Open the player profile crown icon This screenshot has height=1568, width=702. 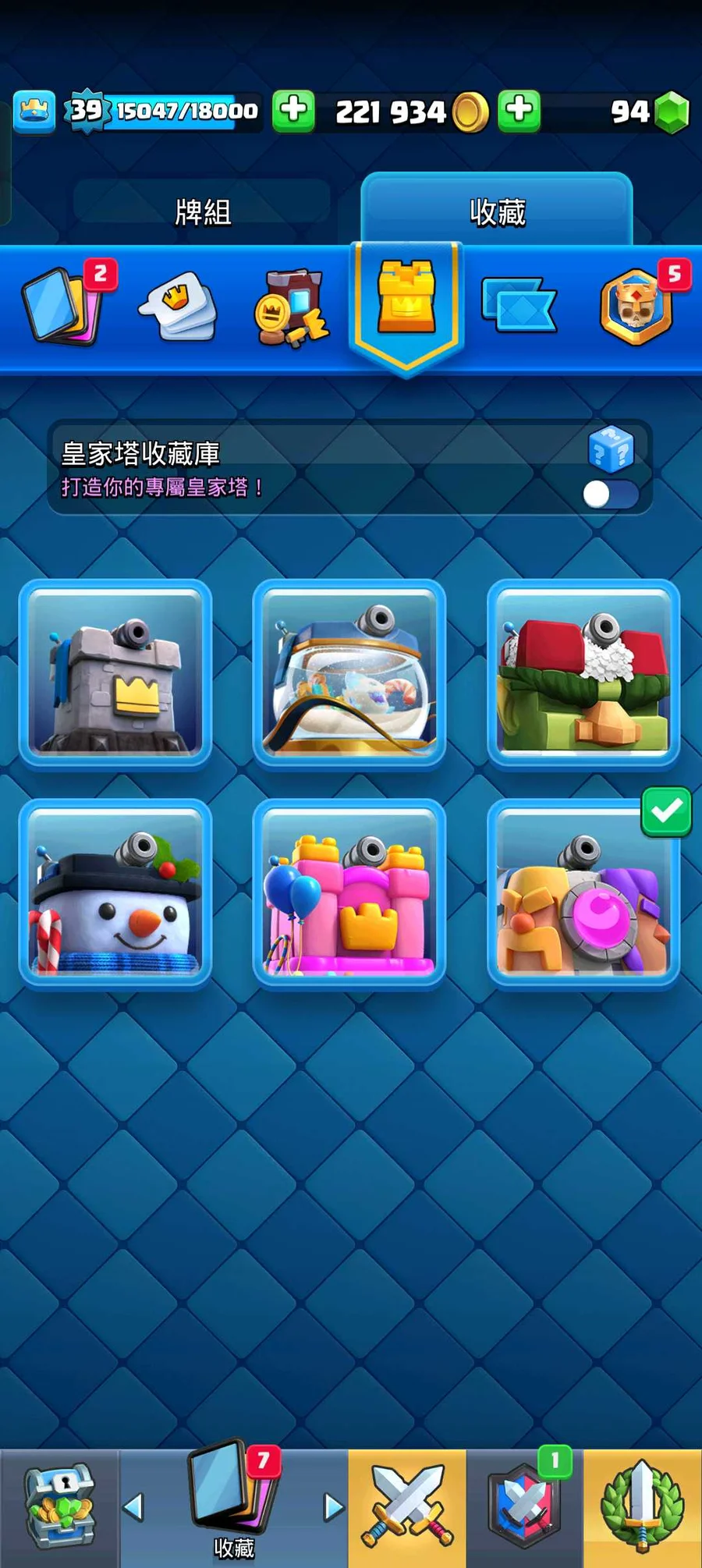pyautogui.click(x=34, y=112)
